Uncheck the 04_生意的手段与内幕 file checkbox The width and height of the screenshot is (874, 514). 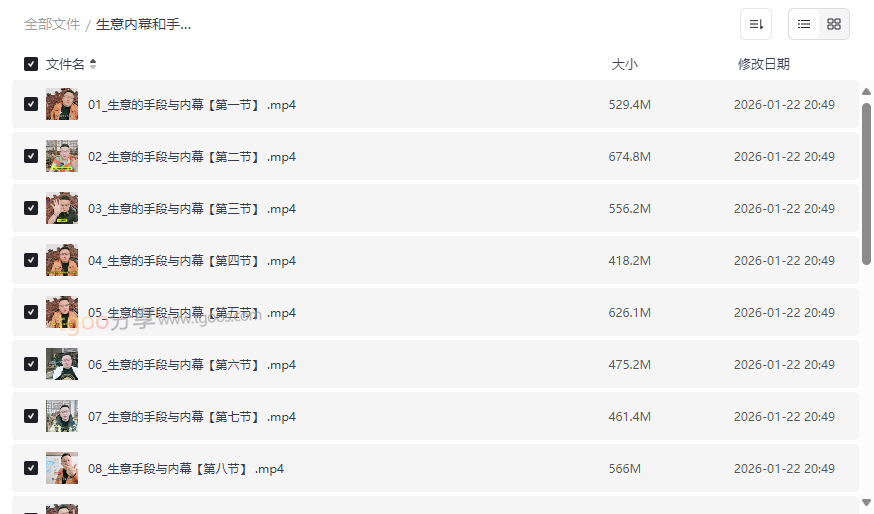coord(31,260)
